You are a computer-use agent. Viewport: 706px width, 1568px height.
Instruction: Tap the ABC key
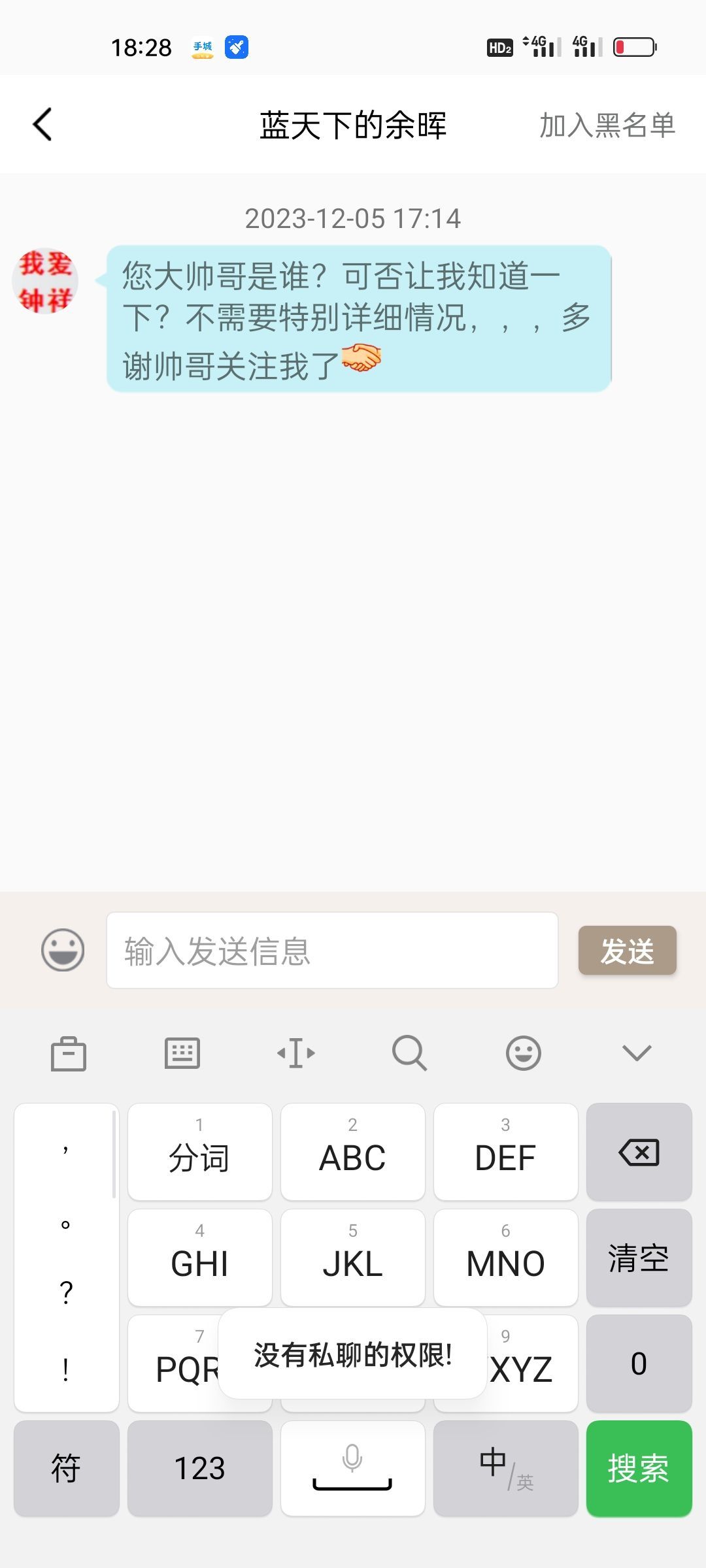coord(353,1152)
